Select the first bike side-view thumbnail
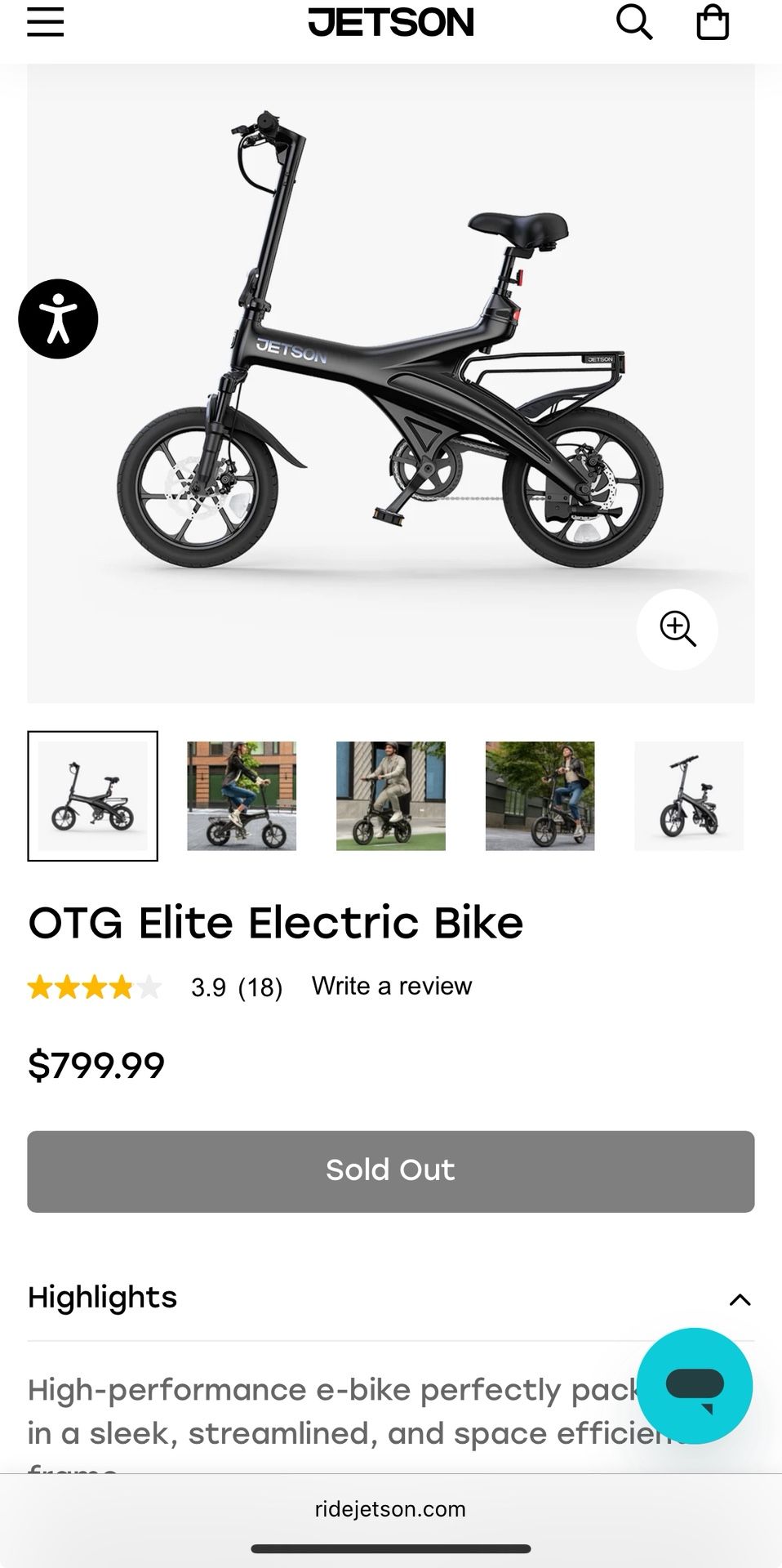This screenshot has height=1568, width=782. click(92, 795)
